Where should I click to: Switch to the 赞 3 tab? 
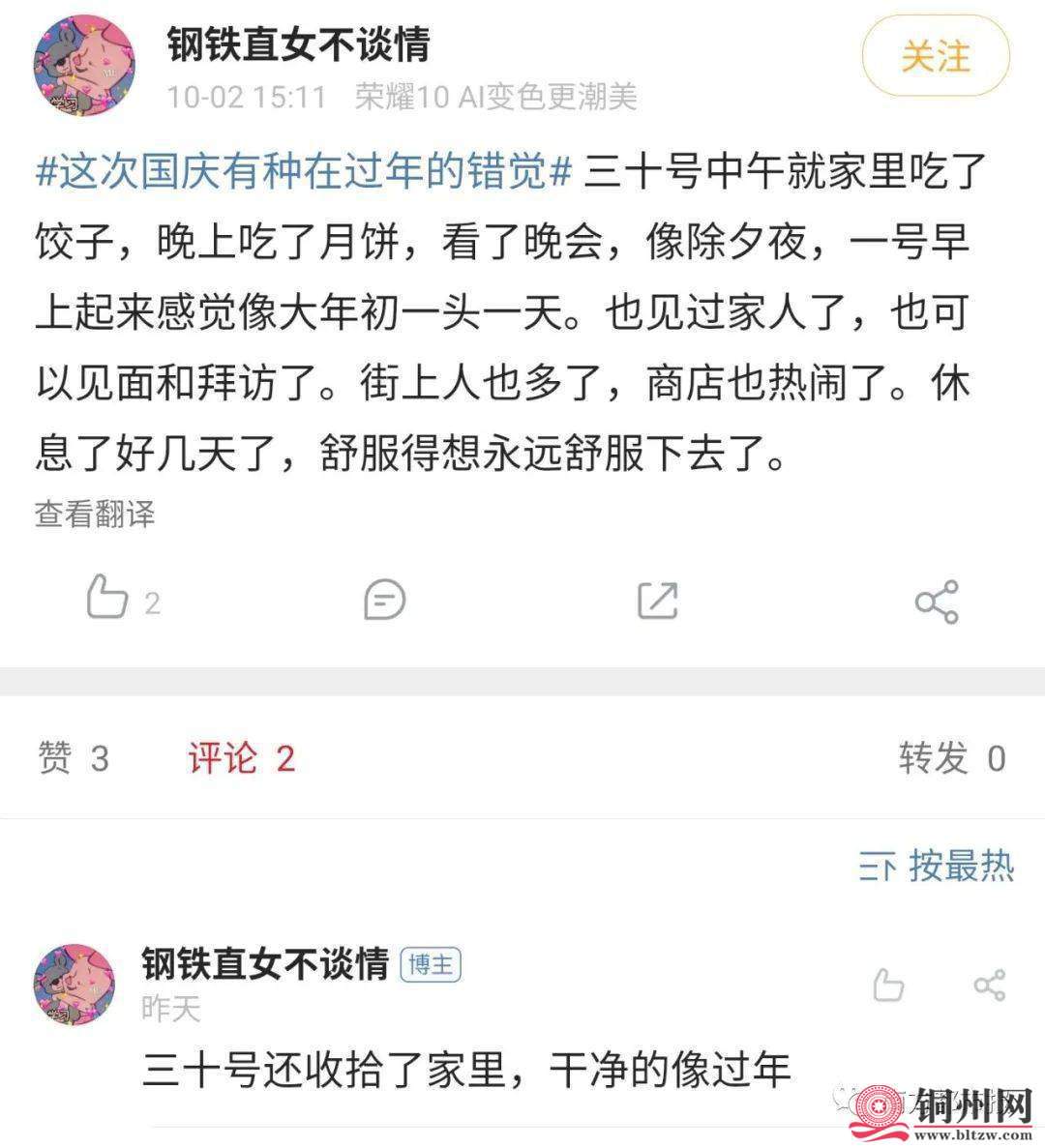pos(74,758)
